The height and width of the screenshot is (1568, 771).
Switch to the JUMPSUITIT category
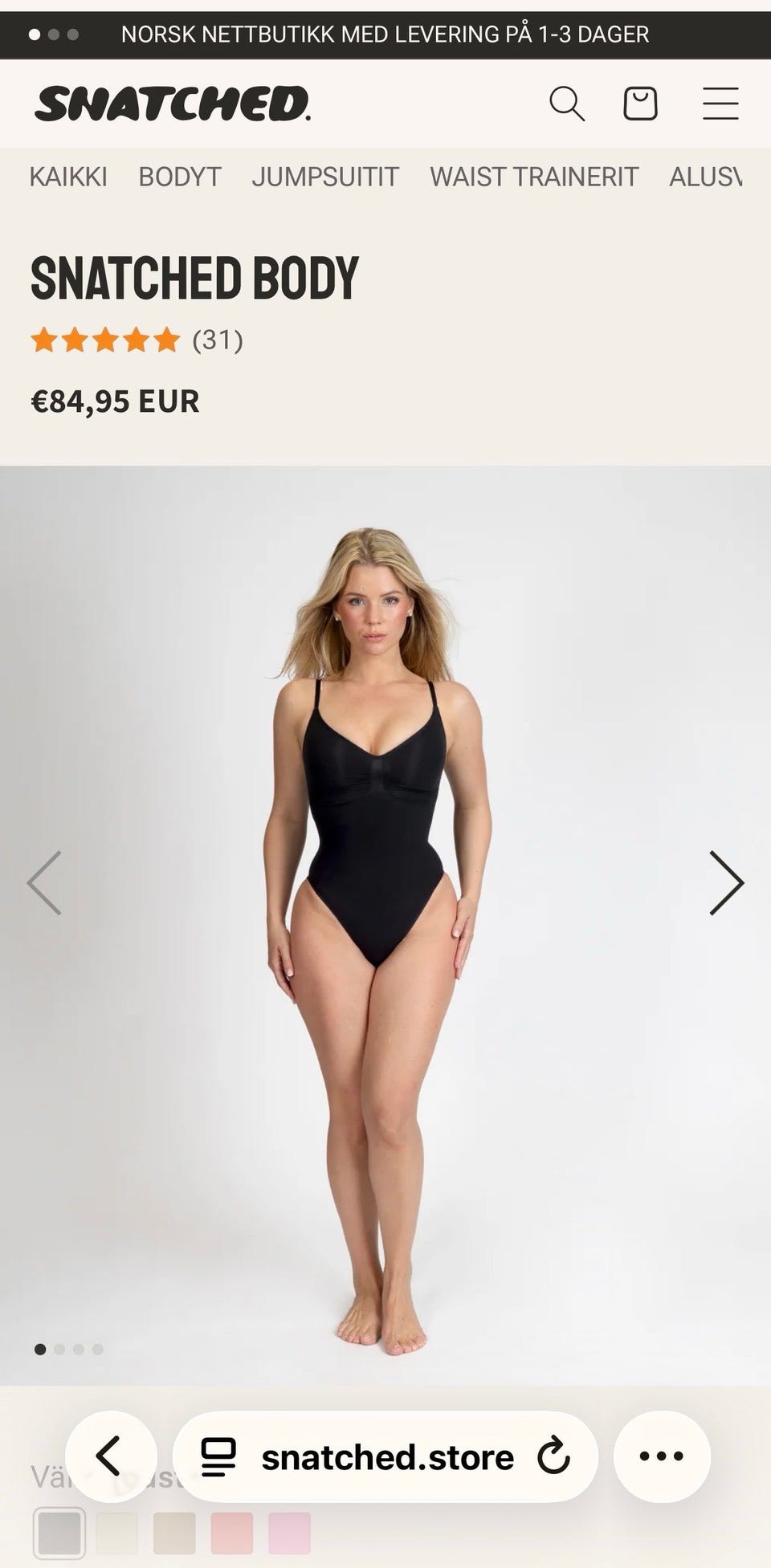point(325,177)
